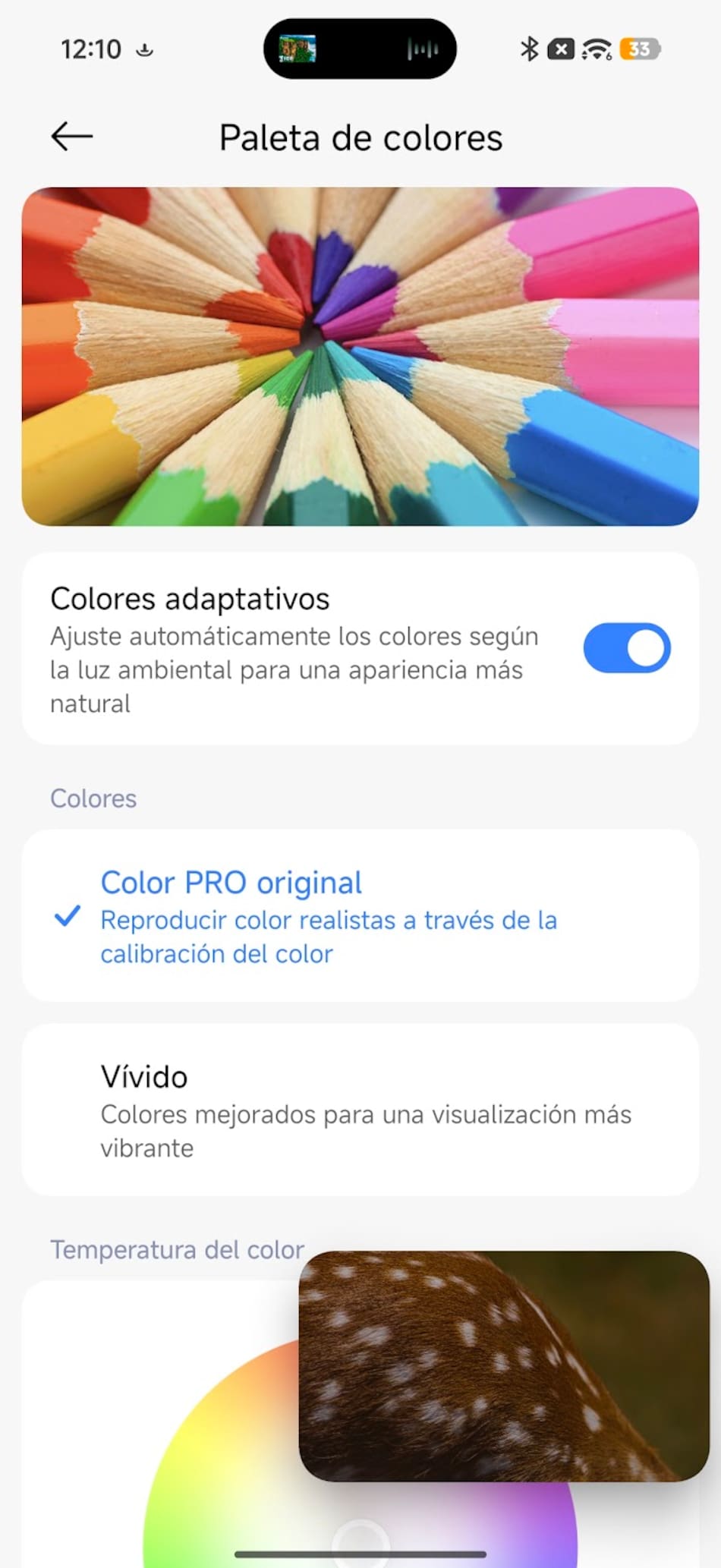Screen dimensions: 721x1568
Task: Tap the audio waveform in the camera cutout
Action: [x=423, y=49]
